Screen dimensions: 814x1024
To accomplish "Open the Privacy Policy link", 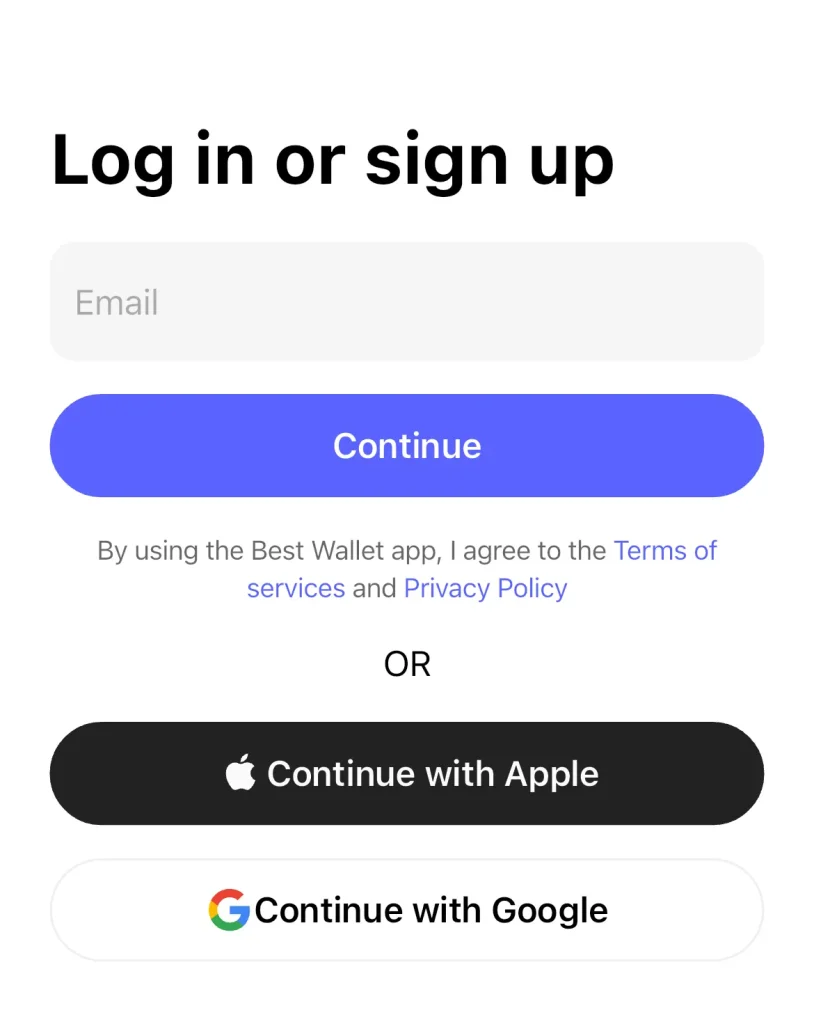I will click(x=485, y=588).
